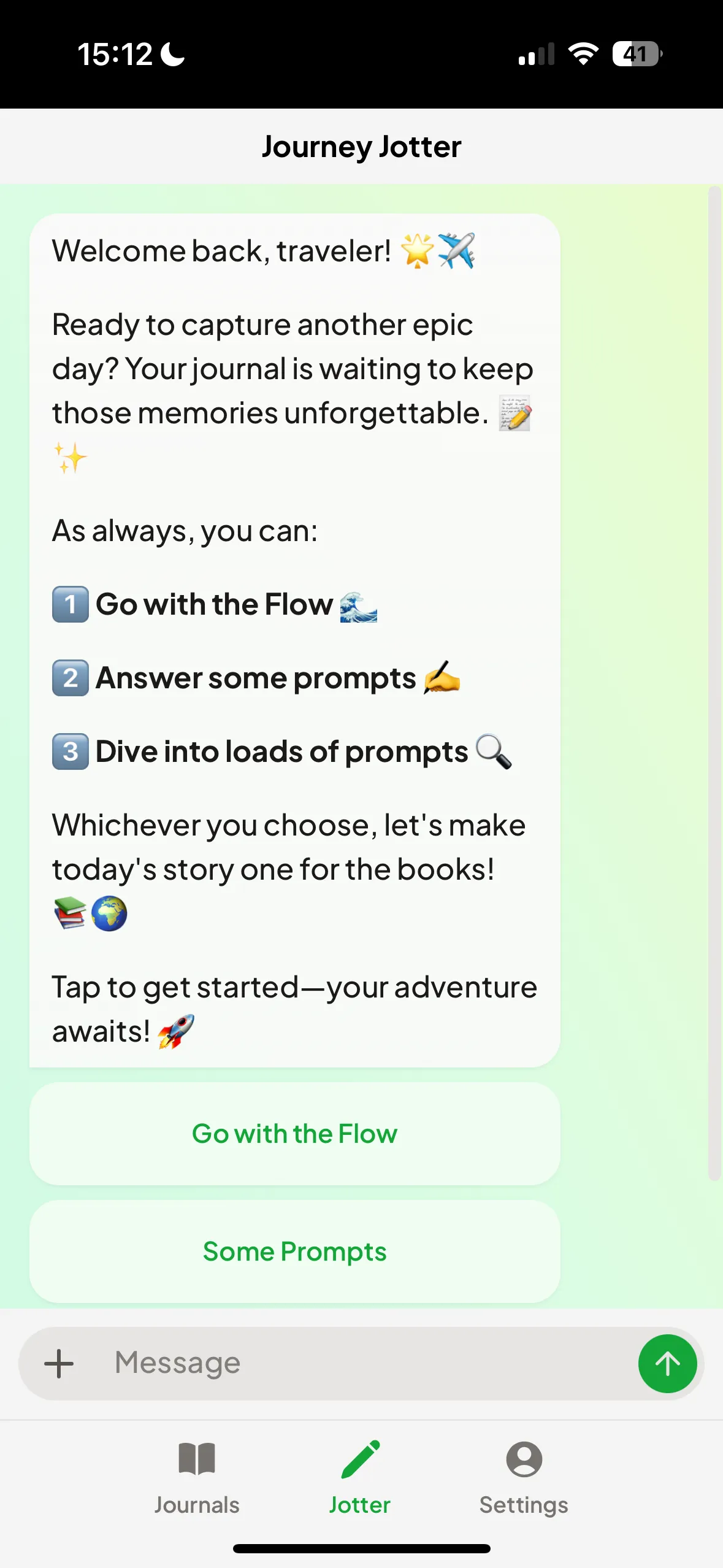Switch to the Journals tab
This screenshot has height=1568, width=723.
pyautogui.click(x=197, y=1478)
